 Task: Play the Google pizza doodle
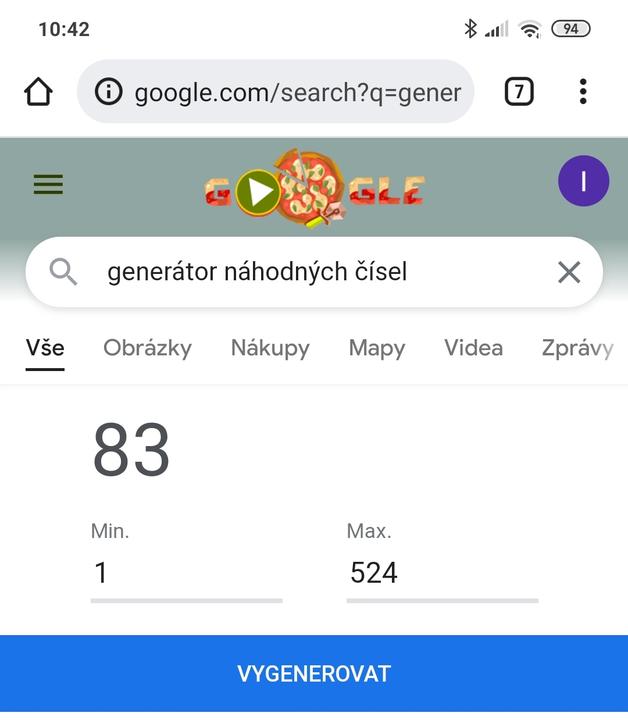(x=260, y=192)
